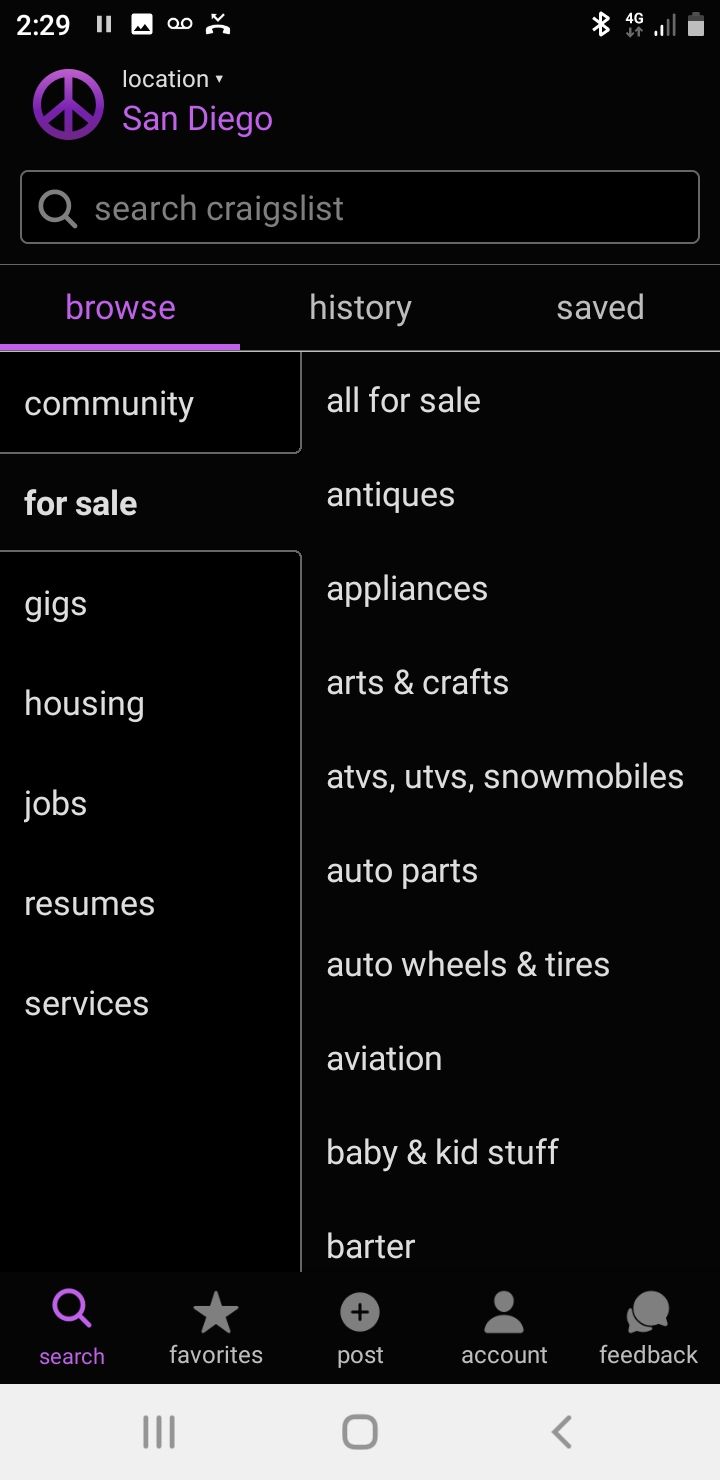Expand the community category
This screenshot has width=720, height=1480.
109,403
